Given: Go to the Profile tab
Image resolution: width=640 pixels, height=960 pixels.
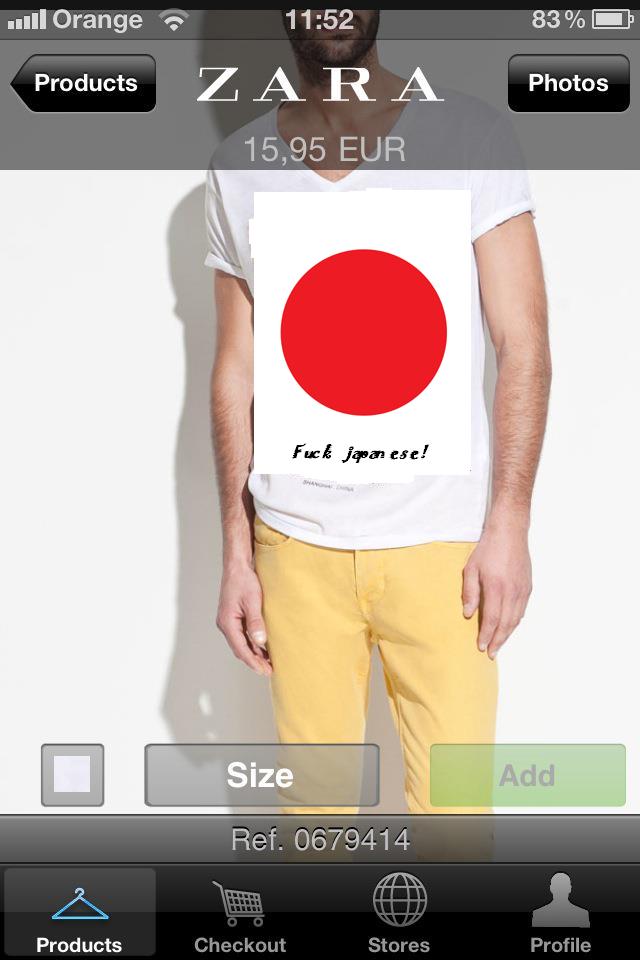Looking at the screenshot, I should tap(560, 912).
